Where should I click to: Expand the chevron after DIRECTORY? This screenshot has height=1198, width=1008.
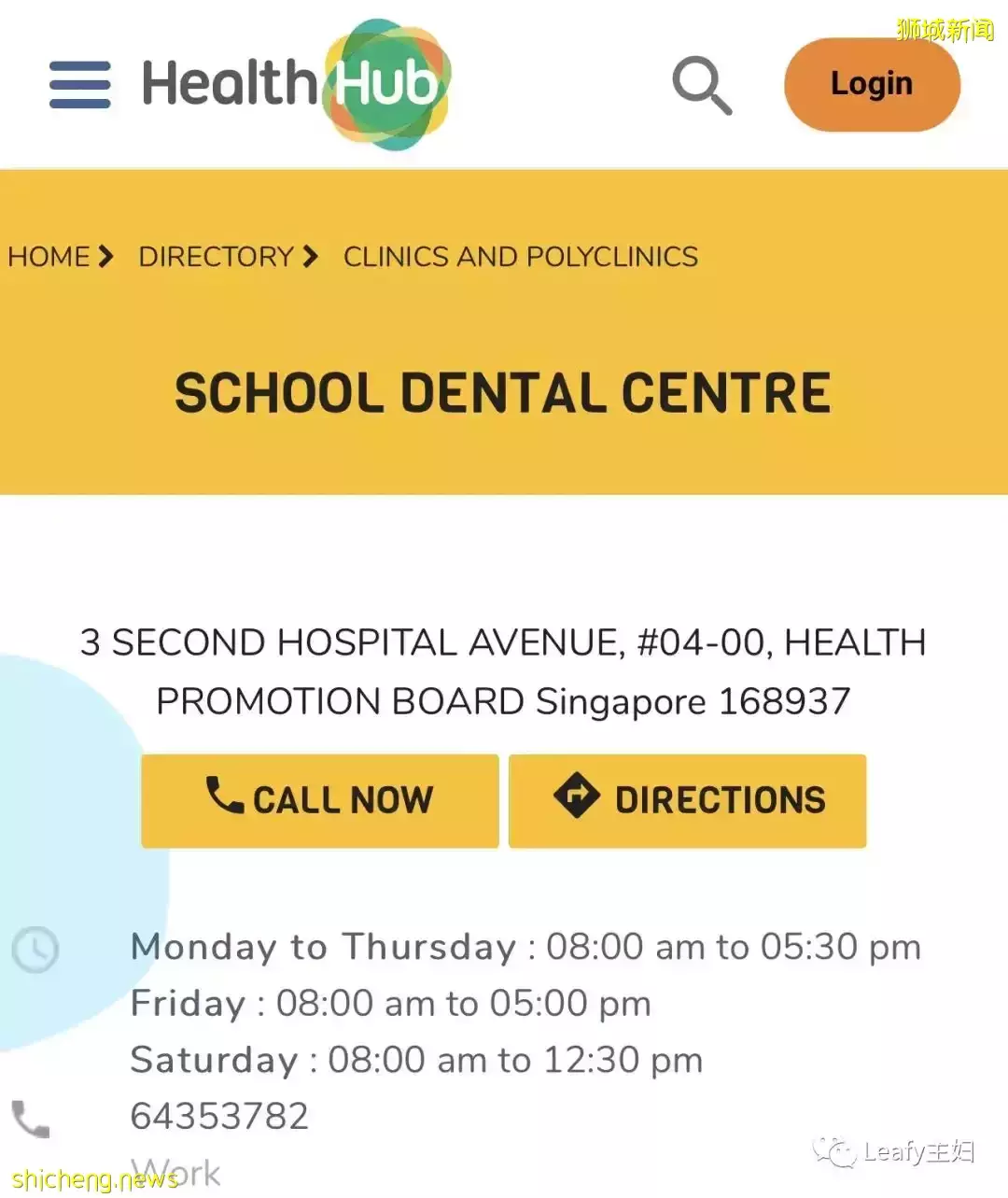tap(311, 256)
